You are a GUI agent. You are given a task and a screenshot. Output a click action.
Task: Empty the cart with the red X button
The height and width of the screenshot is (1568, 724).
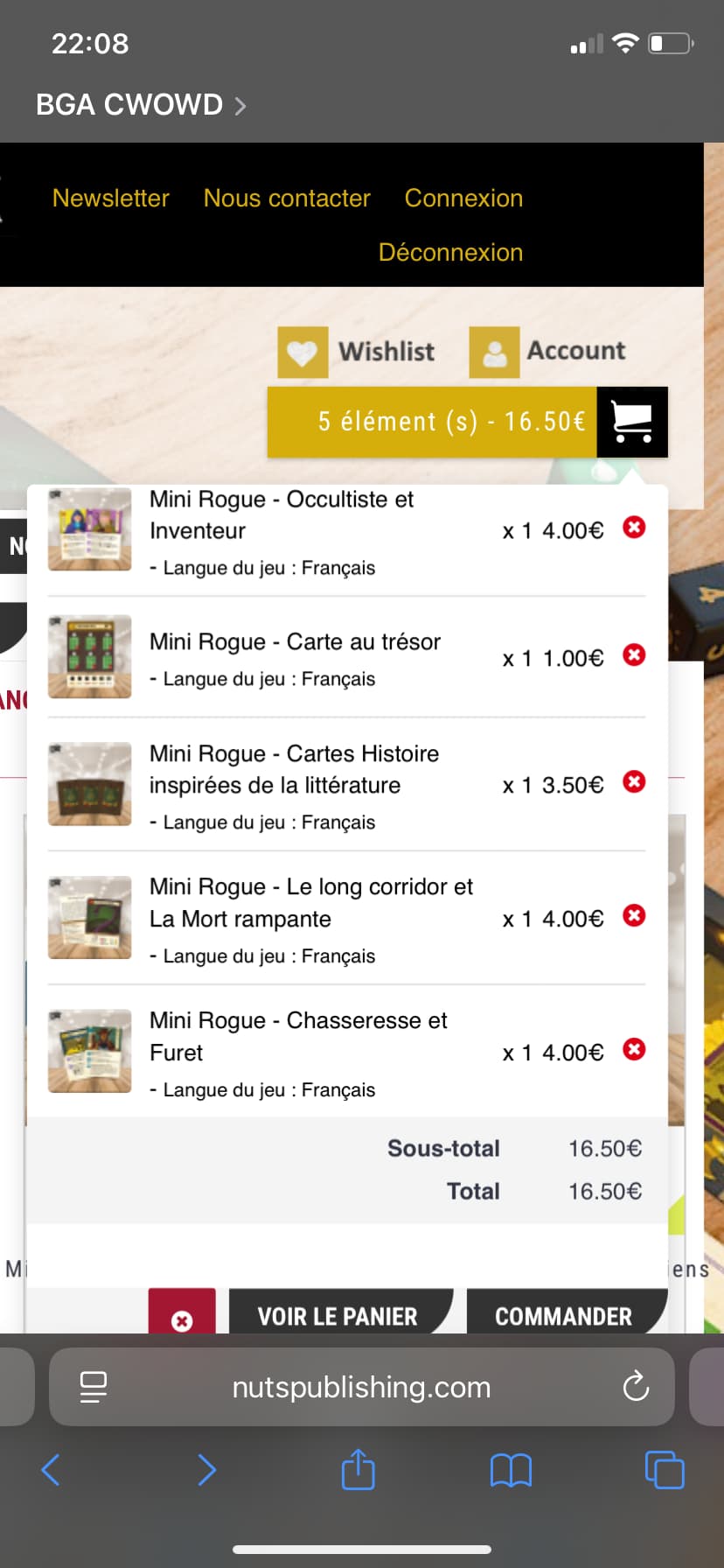(182, 1319)
